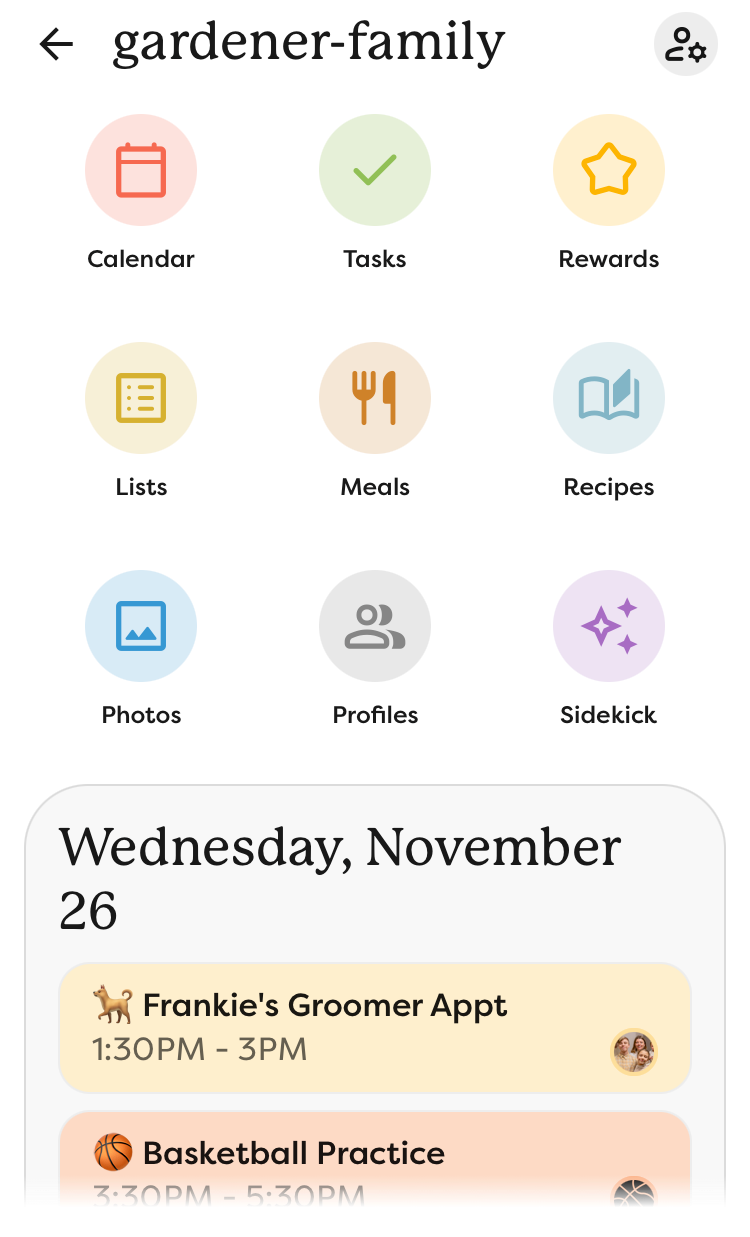Open the Lists feature
This screenshot has width=750, height=1237.
pos(141,397)
